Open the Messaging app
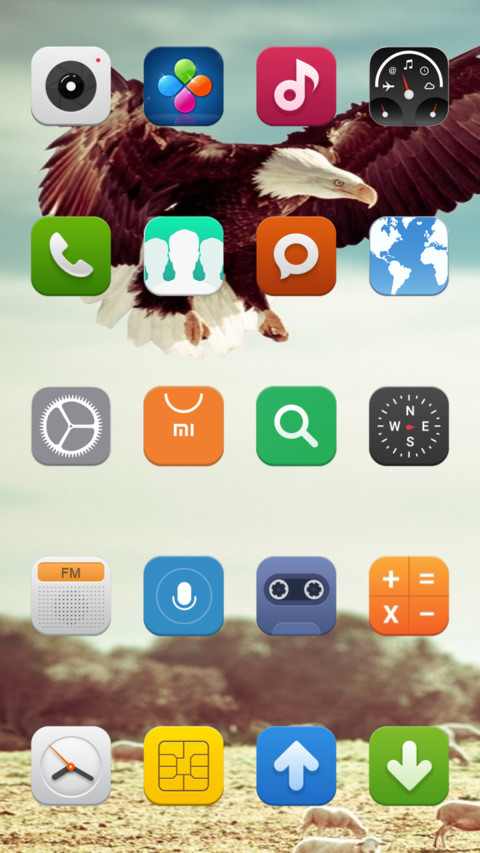Screen dimensions: 480x853 (x=296, y=256)
